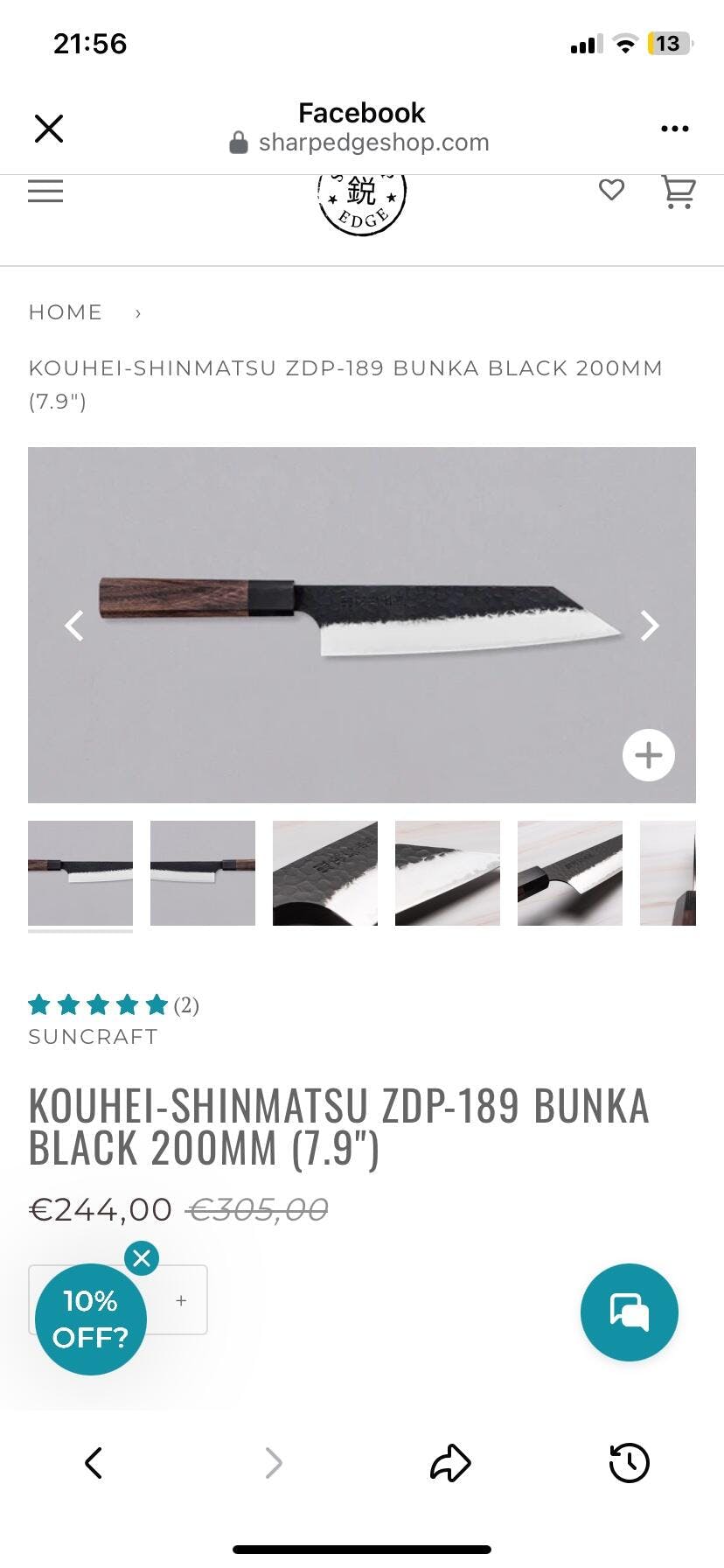The image size is (724, 1568).
Task: Increase quantity with the plus button
Action: [x=181, y=1300]
